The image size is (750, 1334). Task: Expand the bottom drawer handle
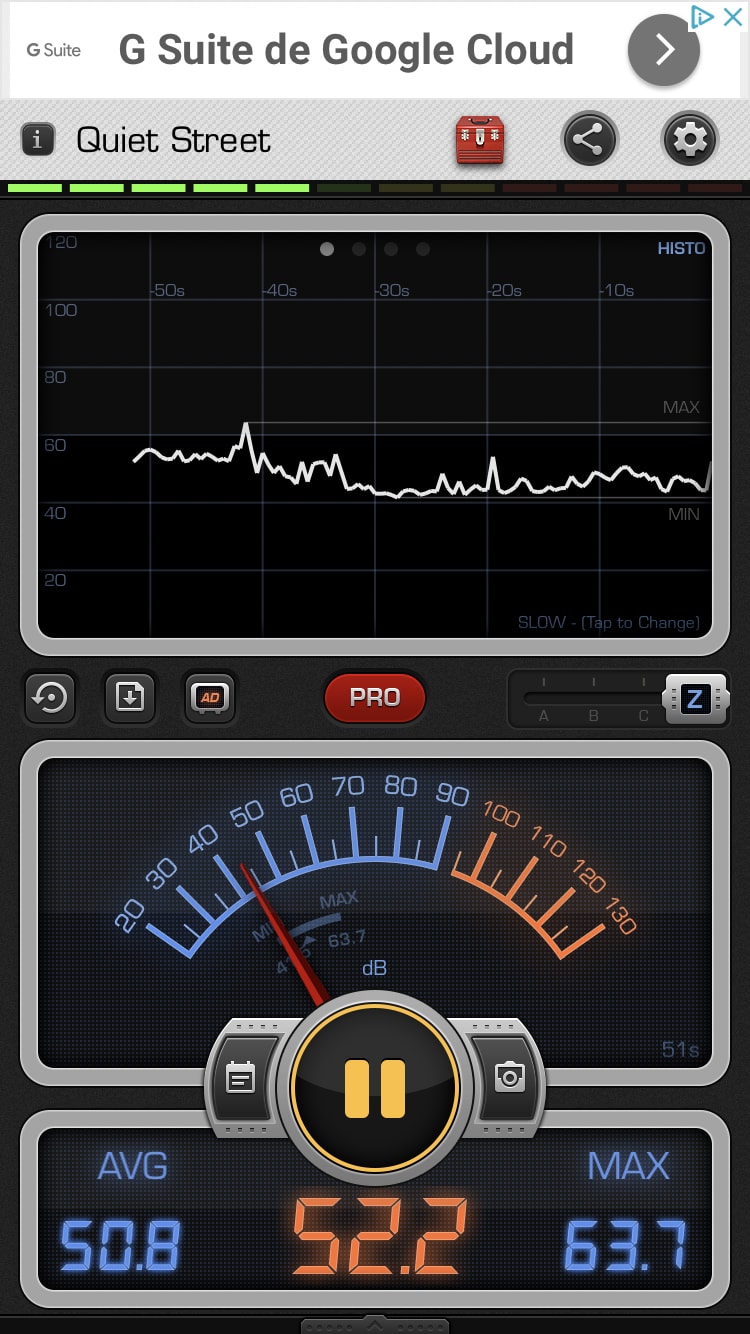[375, 1325]
